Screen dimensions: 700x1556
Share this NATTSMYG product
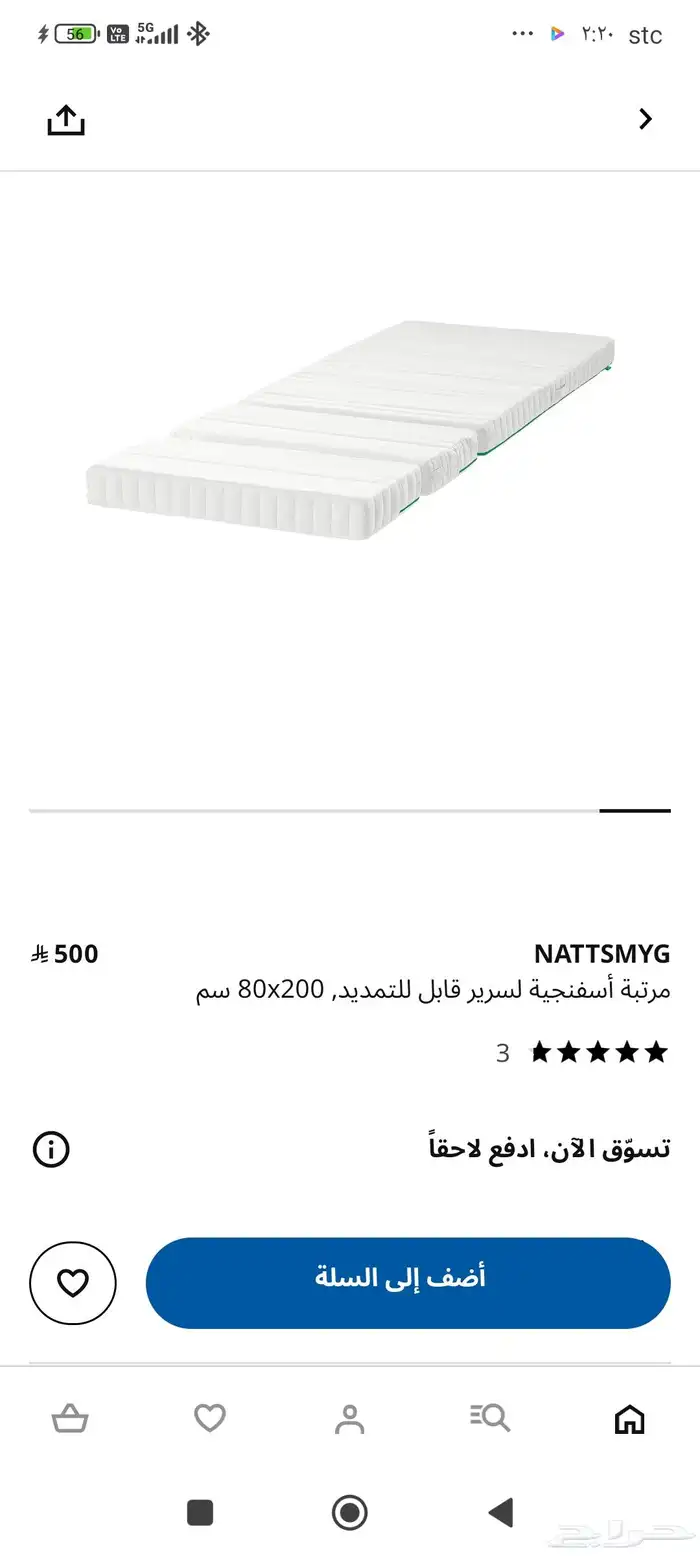pos(66,121)
